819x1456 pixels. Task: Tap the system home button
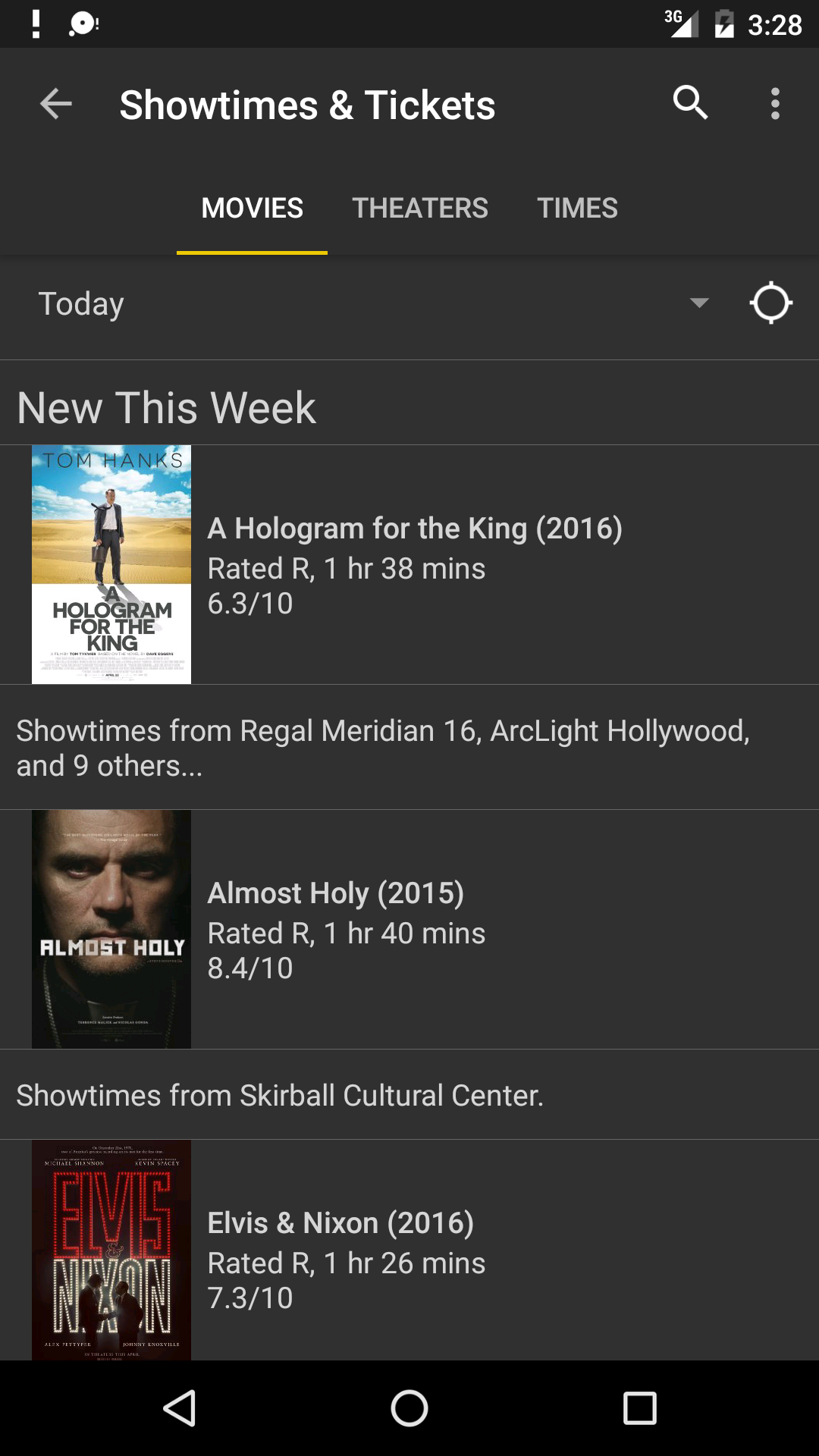tap(409, 1409)
